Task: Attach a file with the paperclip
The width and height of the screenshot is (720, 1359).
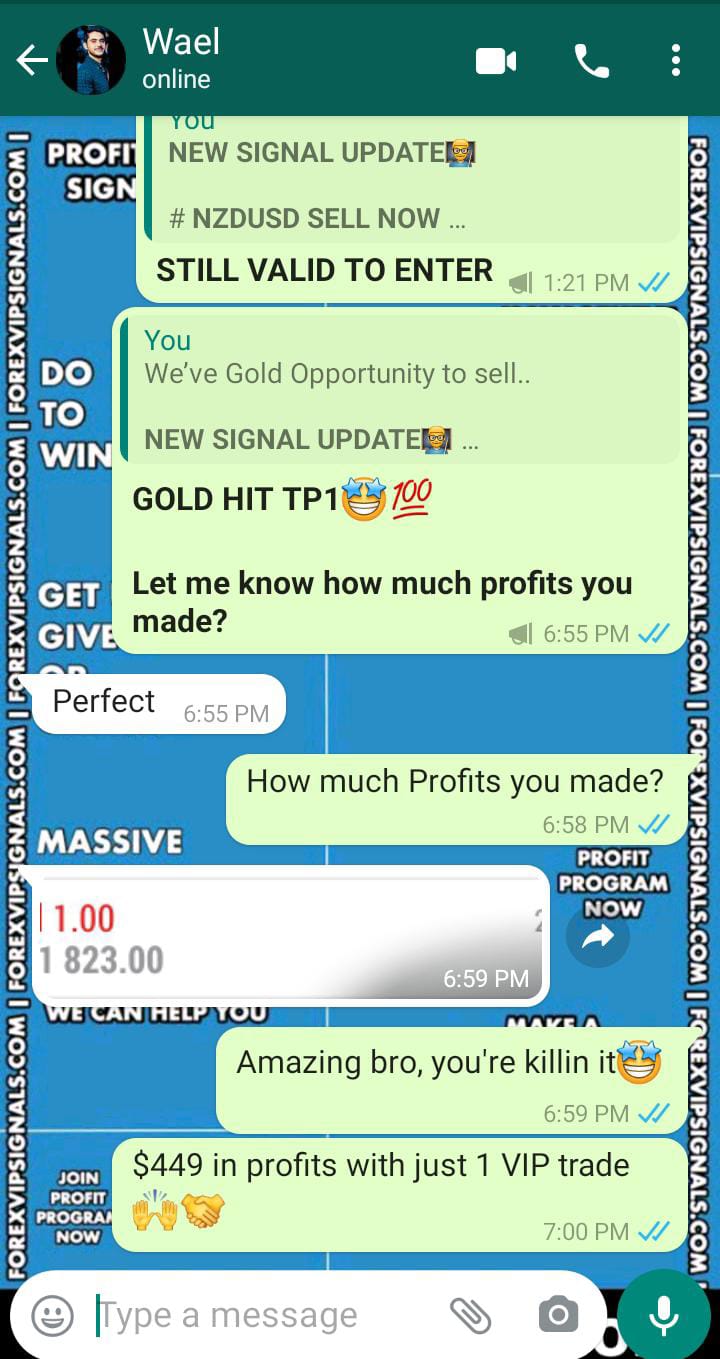Action: pos(469,1316)
